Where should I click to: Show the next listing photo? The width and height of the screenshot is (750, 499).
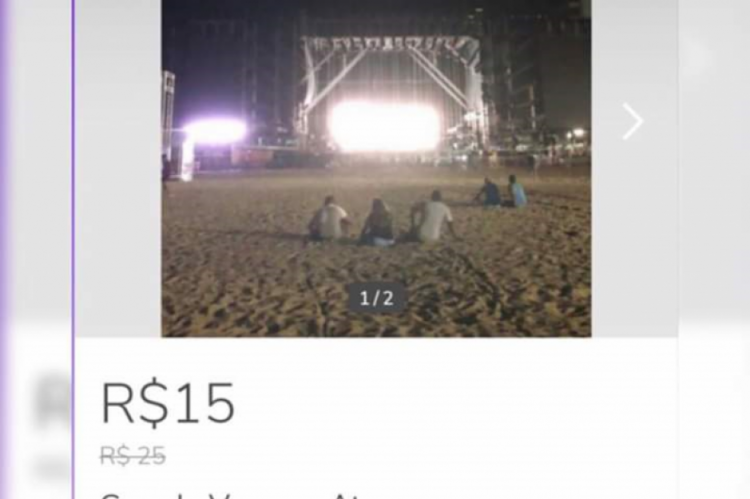point(632,122)
